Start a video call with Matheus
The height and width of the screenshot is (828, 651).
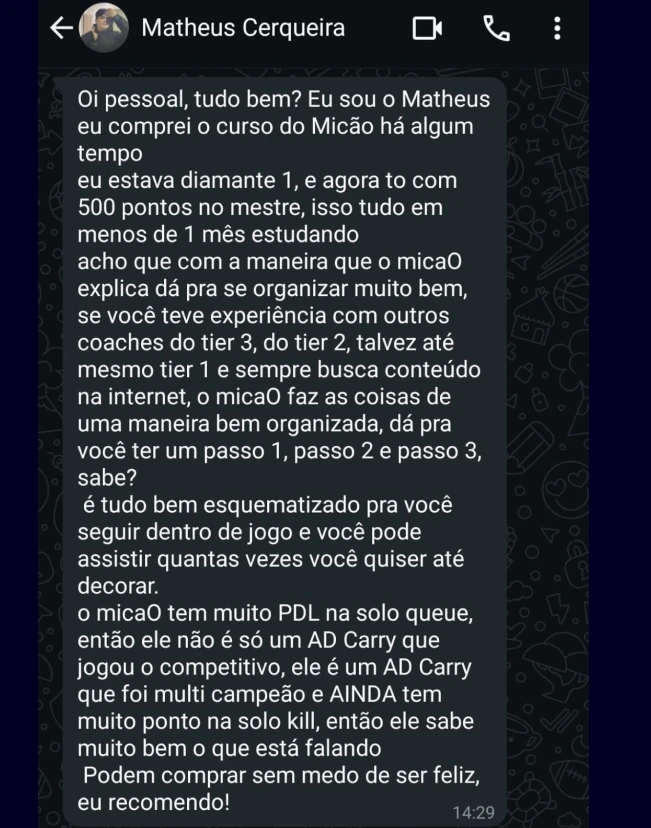[427, 29]
